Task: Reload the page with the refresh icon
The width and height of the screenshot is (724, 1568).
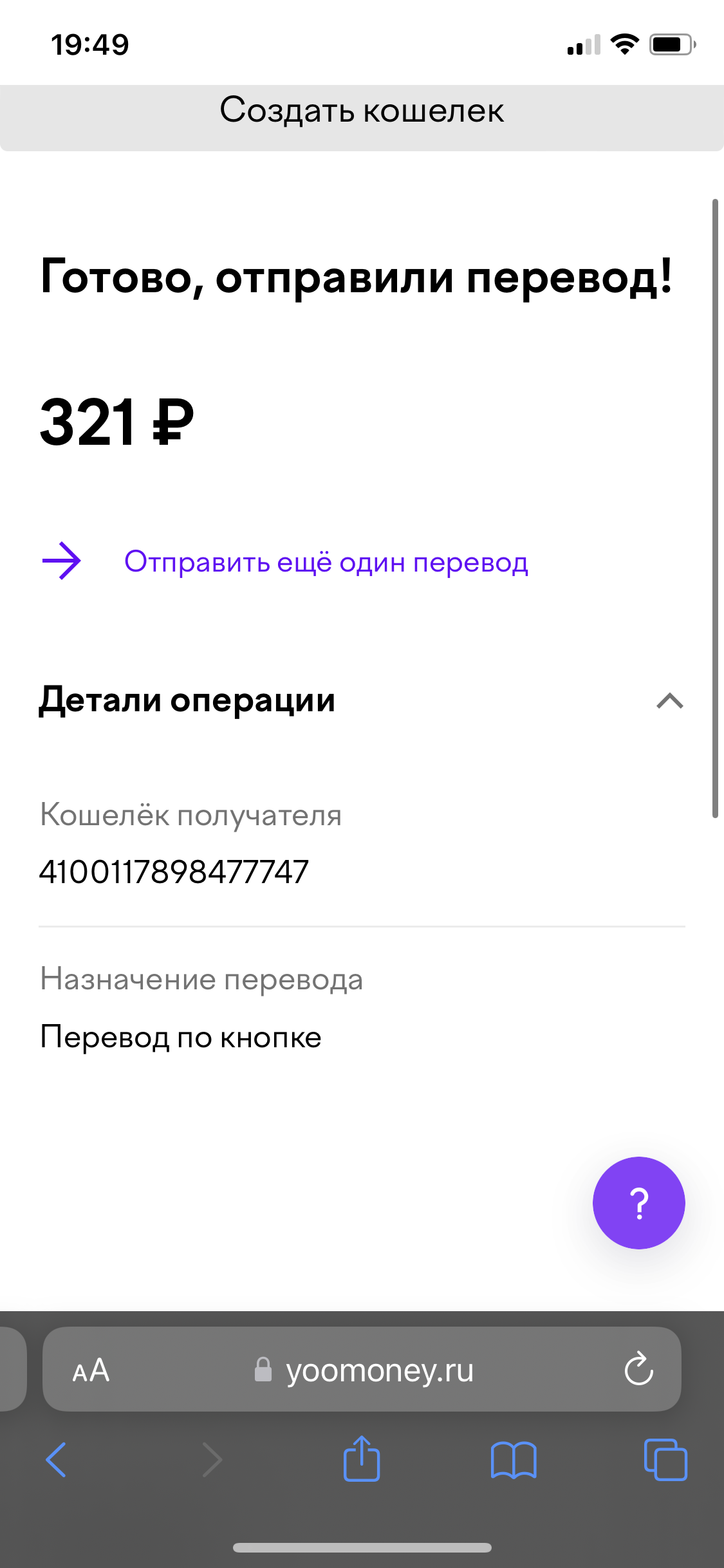Action: coord(638,1368)
